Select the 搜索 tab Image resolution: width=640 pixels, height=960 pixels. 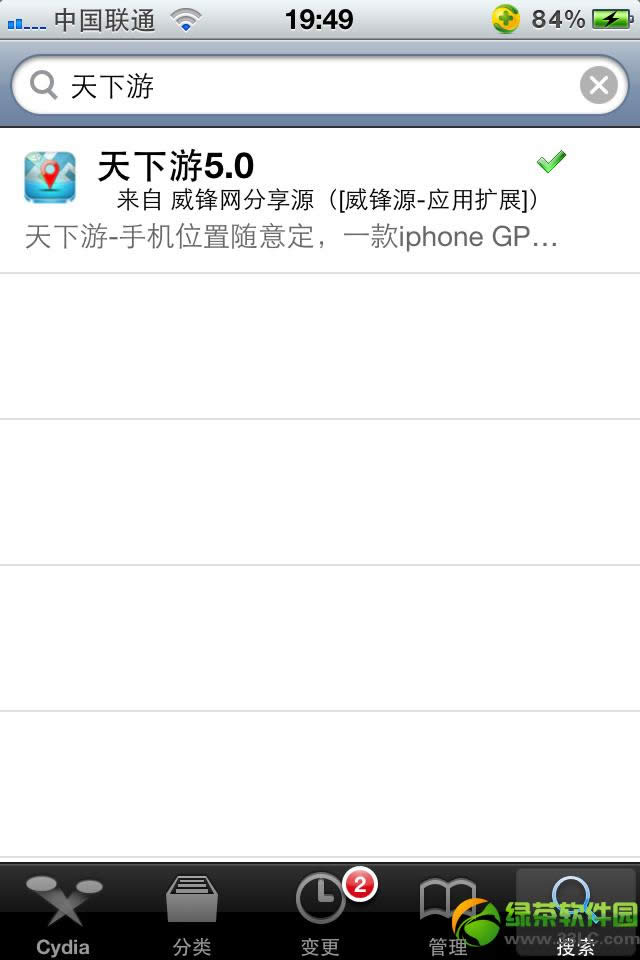[x=575, y=912]
